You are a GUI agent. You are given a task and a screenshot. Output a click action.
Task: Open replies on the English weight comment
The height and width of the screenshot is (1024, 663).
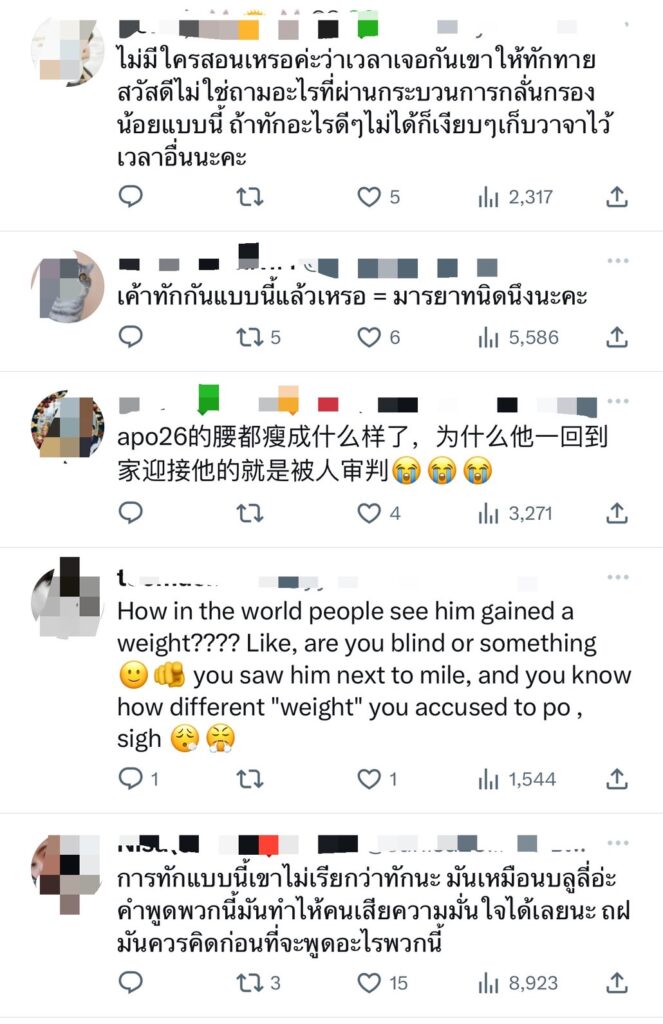point(131,778)
